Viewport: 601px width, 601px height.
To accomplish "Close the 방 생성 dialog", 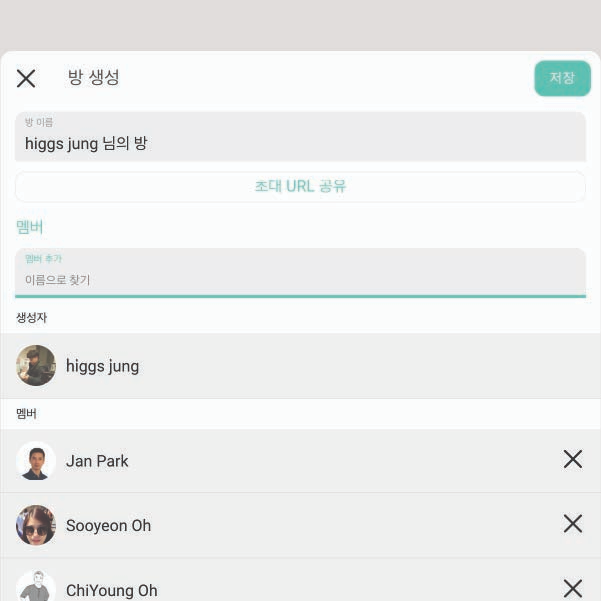I will [x=26, y=78].
